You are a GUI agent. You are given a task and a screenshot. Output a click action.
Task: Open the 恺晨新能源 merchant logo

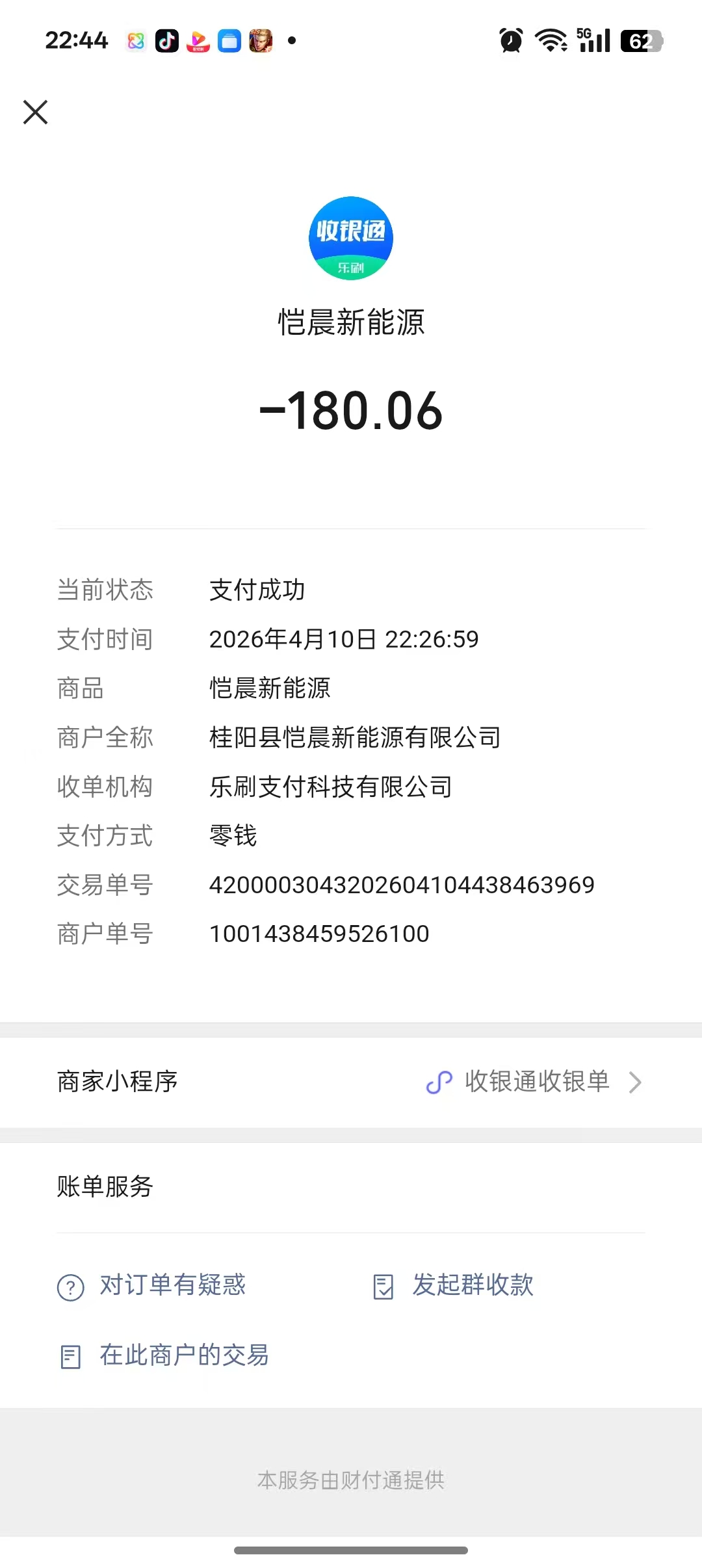pos(351,239)
